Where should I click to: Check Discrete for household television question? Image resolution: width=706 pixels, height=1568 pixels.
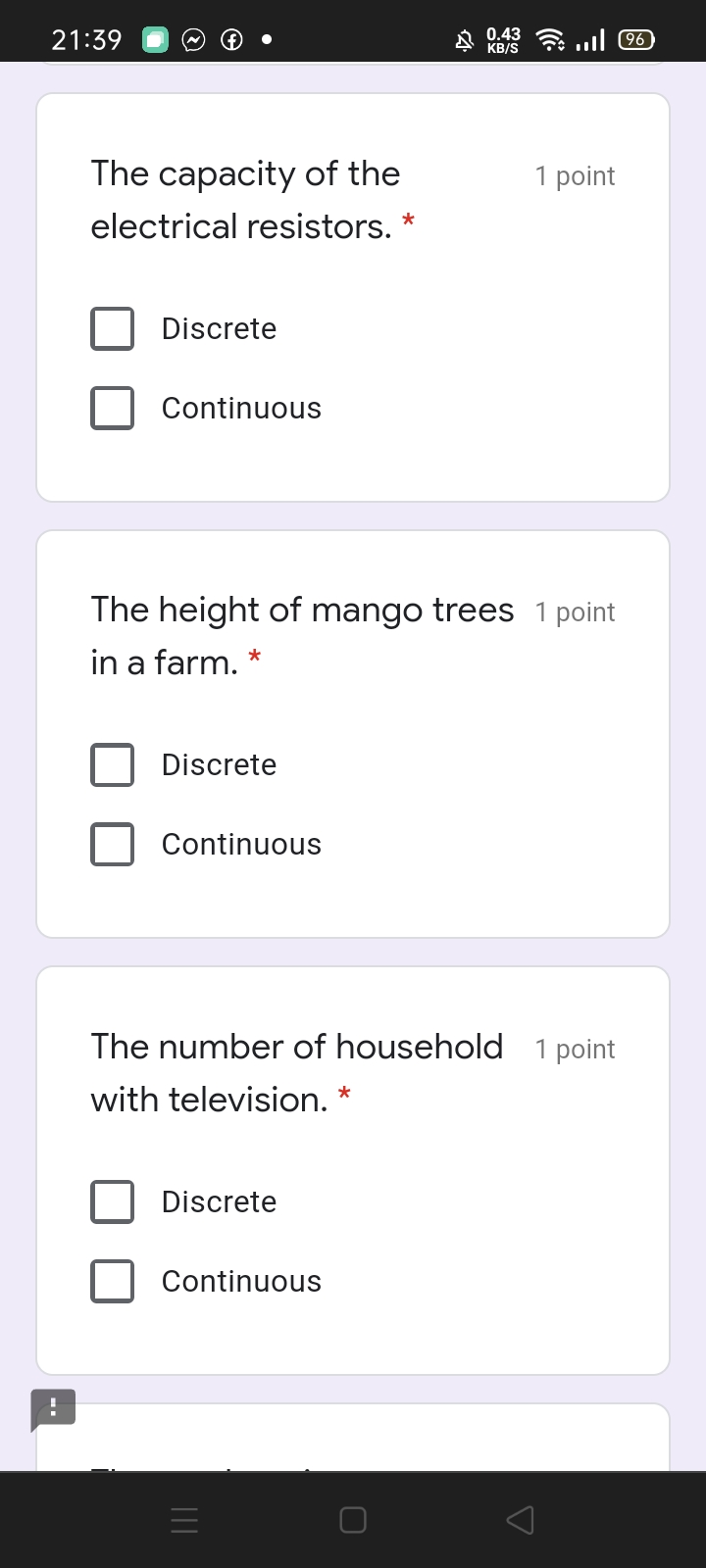(112, 1201)
